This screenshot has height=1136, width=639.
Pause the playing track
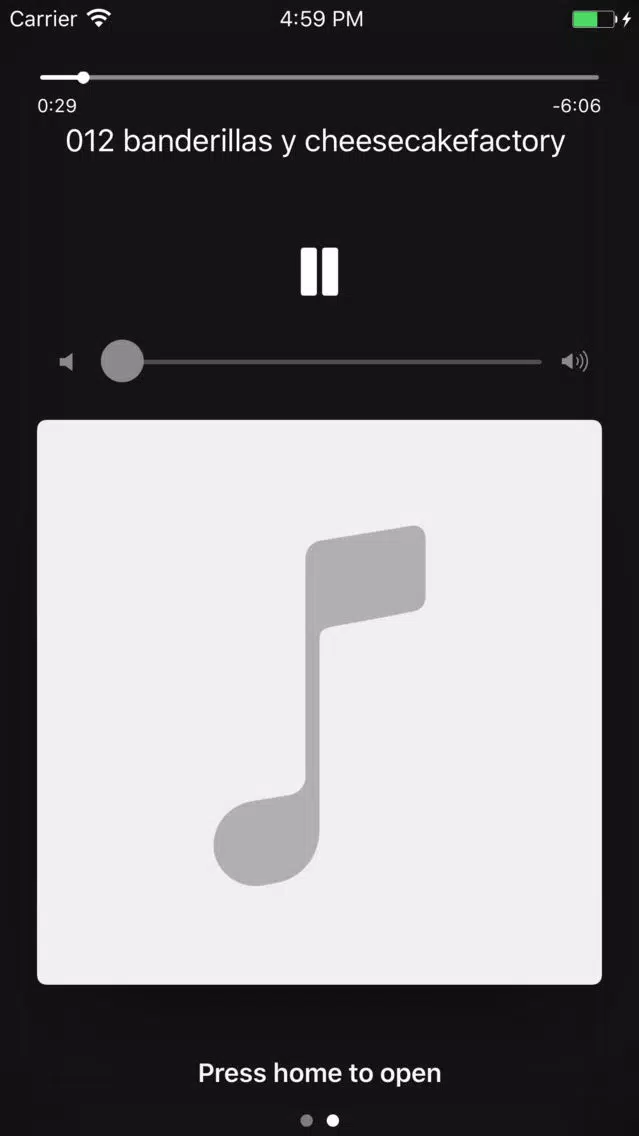pos(319,272)
